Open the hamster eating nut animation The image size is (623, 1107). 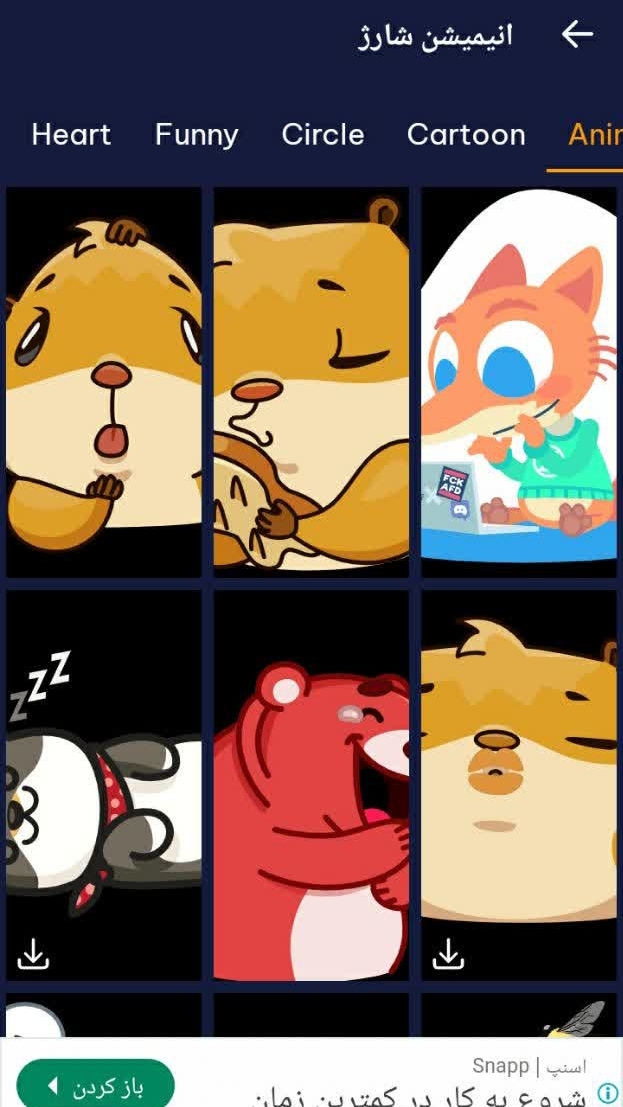pos(311,382)
